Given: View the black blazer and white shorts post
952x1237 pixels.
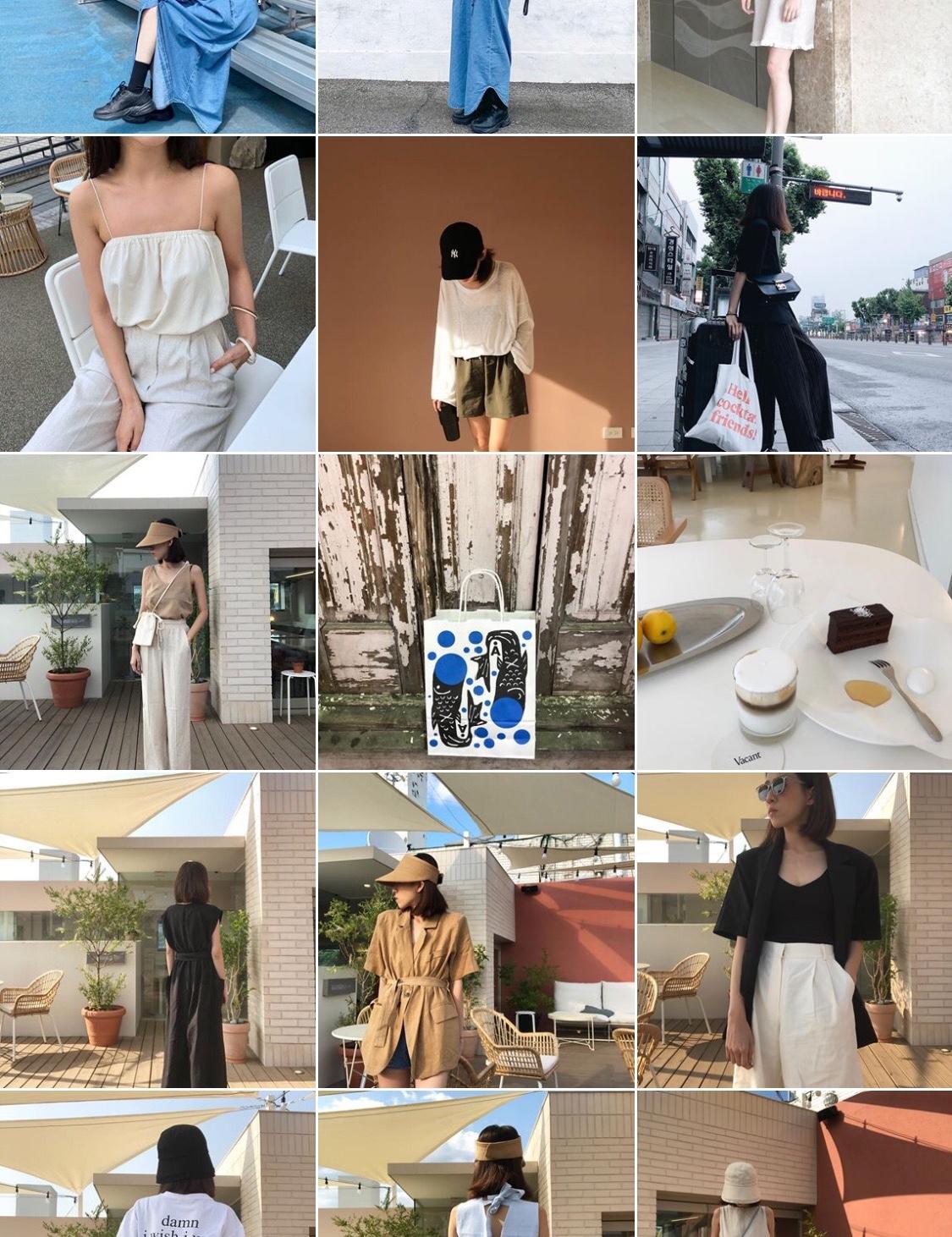Looking at the screenshot, I should tap(794, 930).
